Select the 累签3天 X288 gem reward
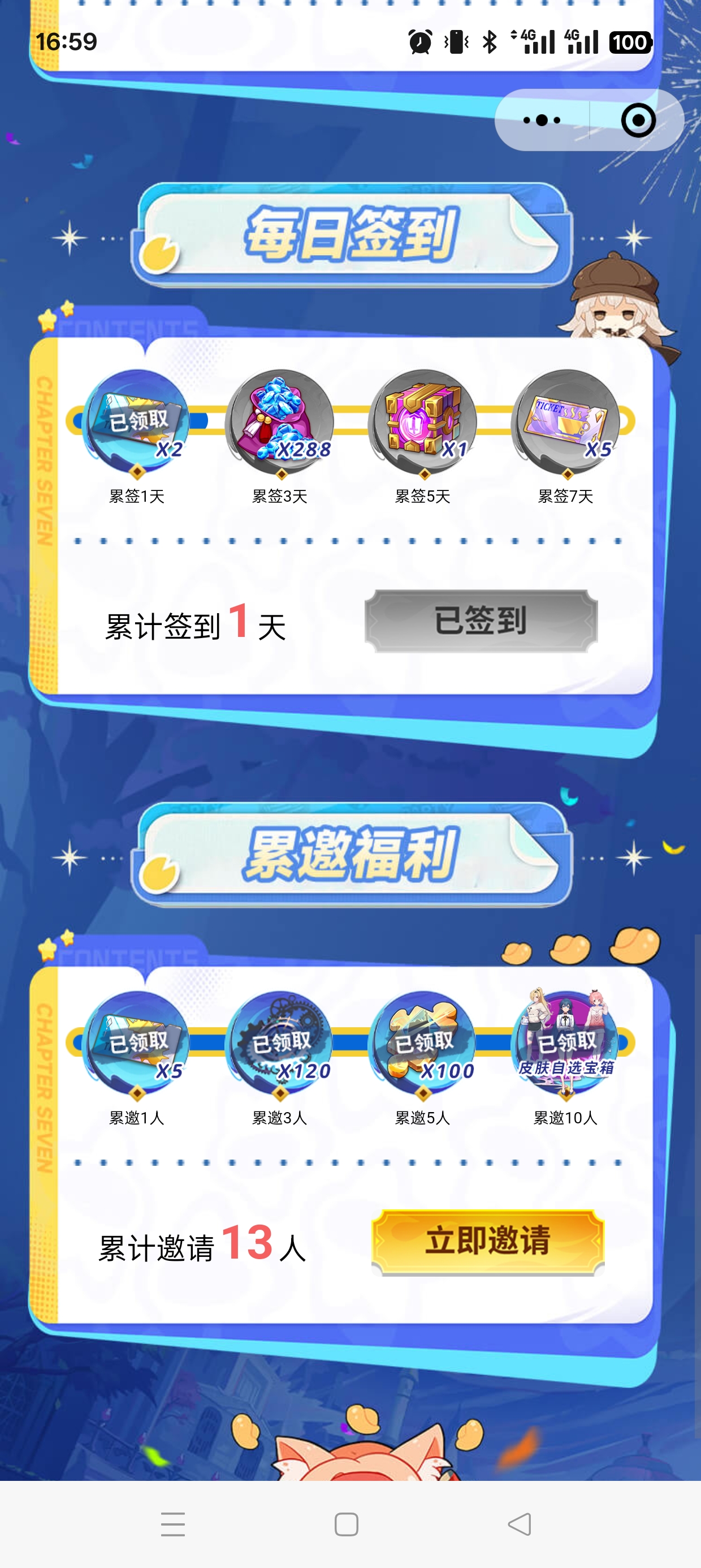701x1568 pixels. click(280, 422)
